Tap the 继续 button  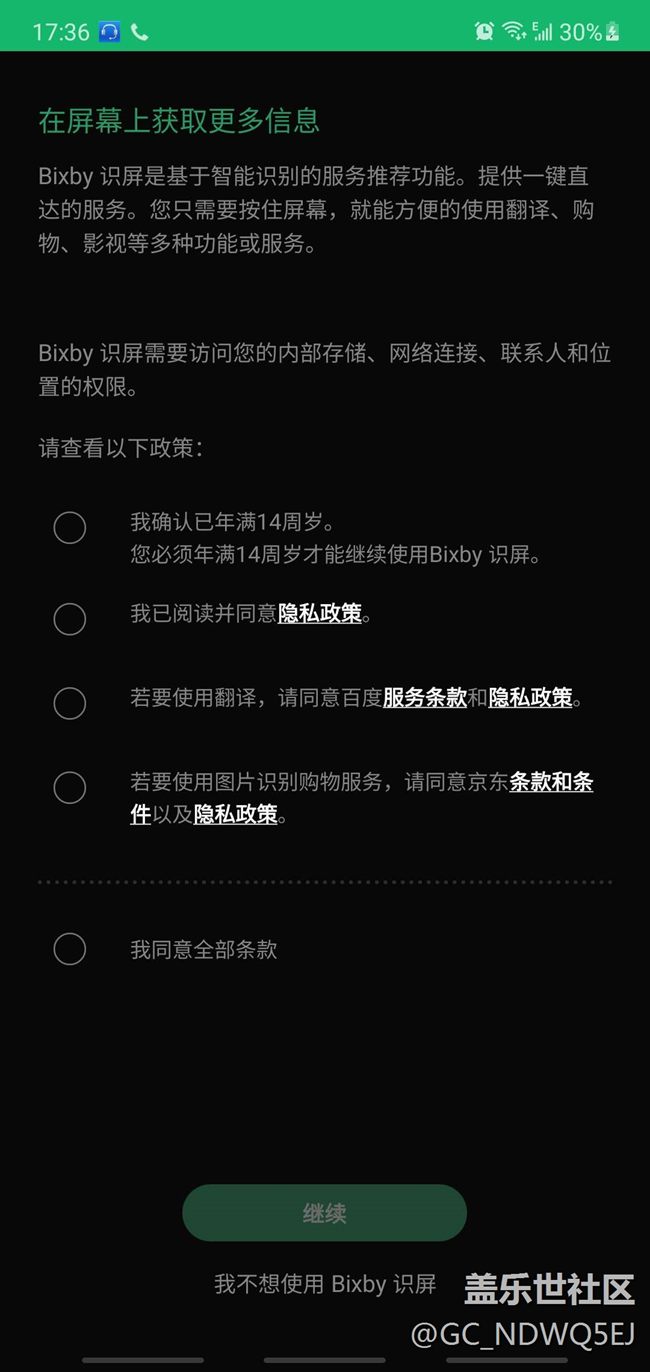click(324, 1213)
